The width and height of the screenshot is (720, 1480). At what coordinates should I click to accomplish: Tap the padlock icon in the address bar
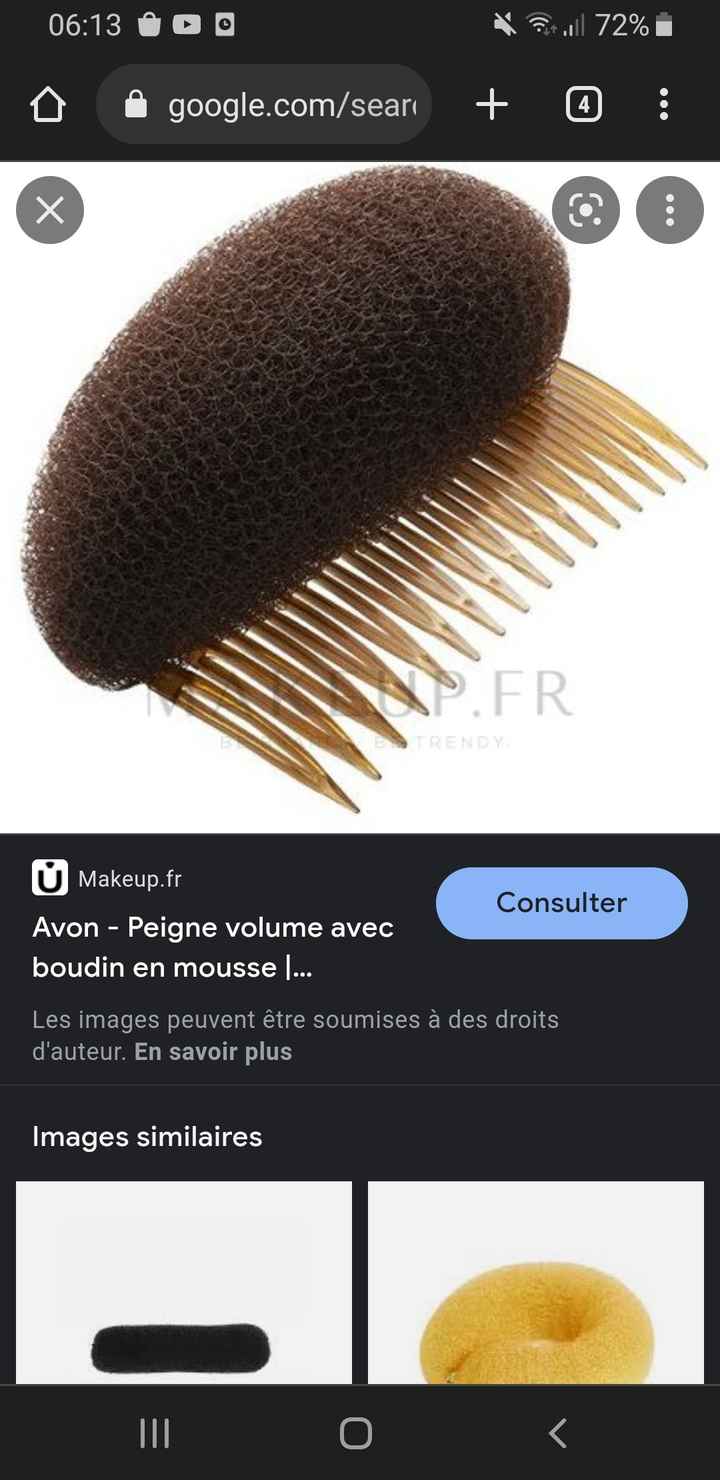point(136,104)
